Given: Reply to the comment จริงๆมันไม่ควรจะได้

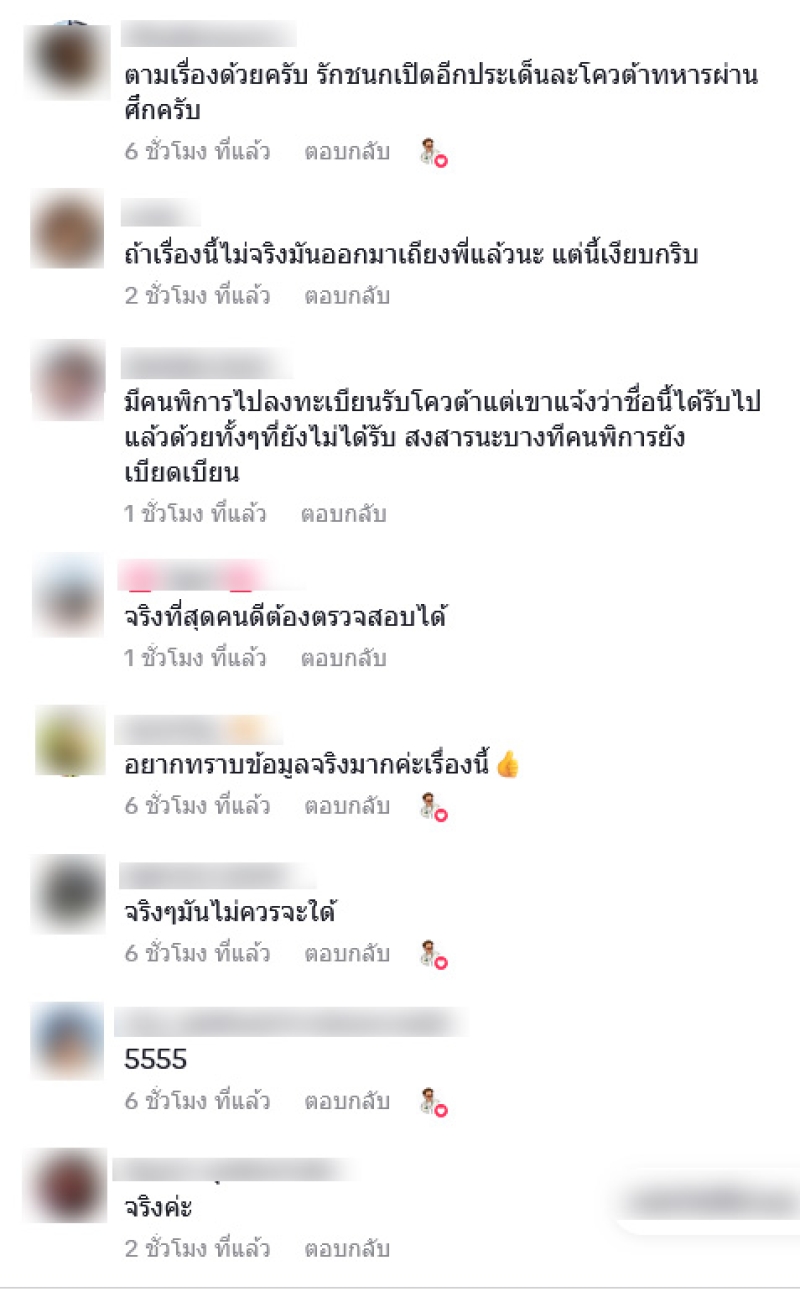Looking at the screenshot, I should tap(346, 953).
